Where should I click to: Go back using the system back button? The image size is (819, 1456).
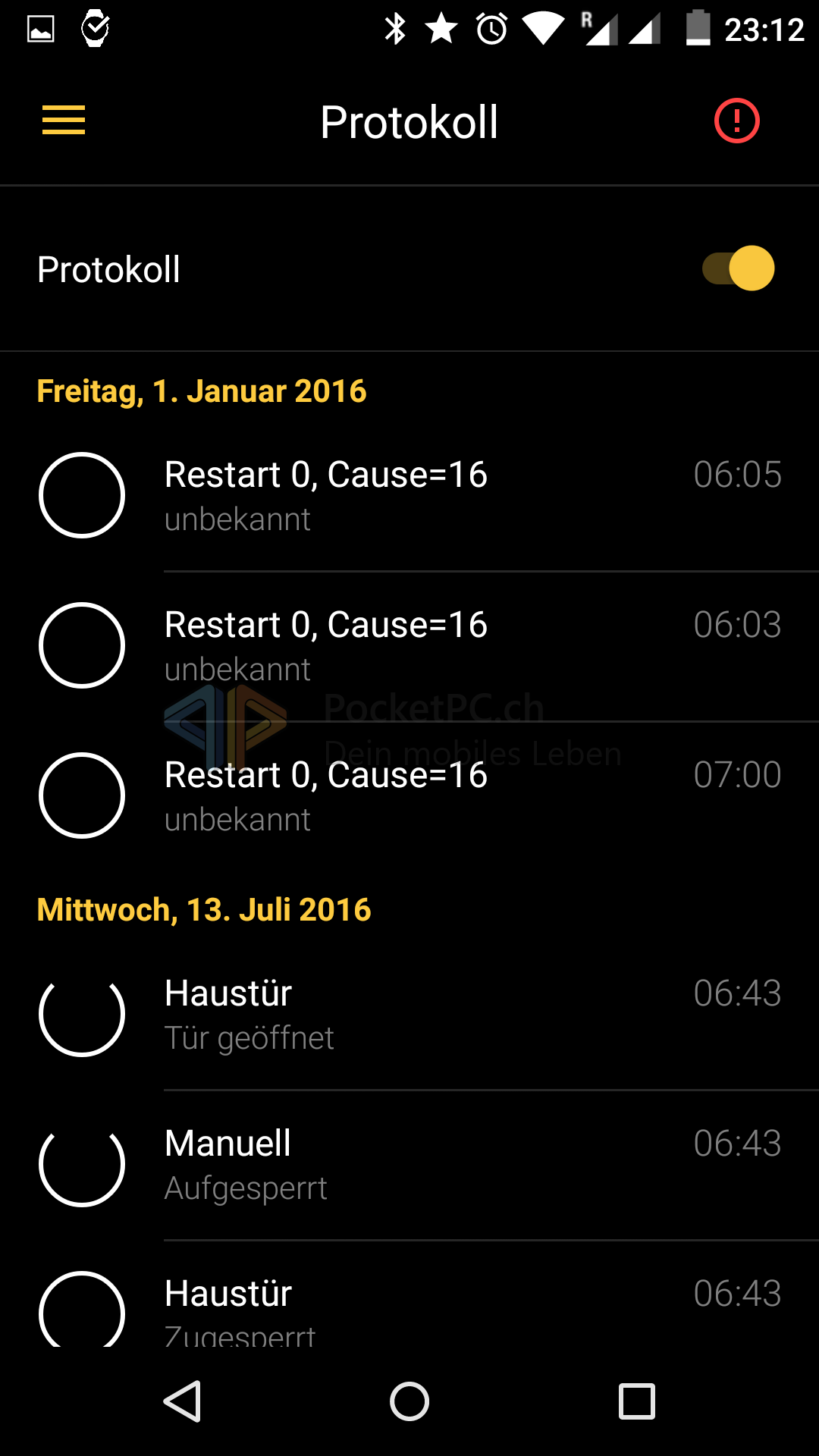(x=183, y=1401)
